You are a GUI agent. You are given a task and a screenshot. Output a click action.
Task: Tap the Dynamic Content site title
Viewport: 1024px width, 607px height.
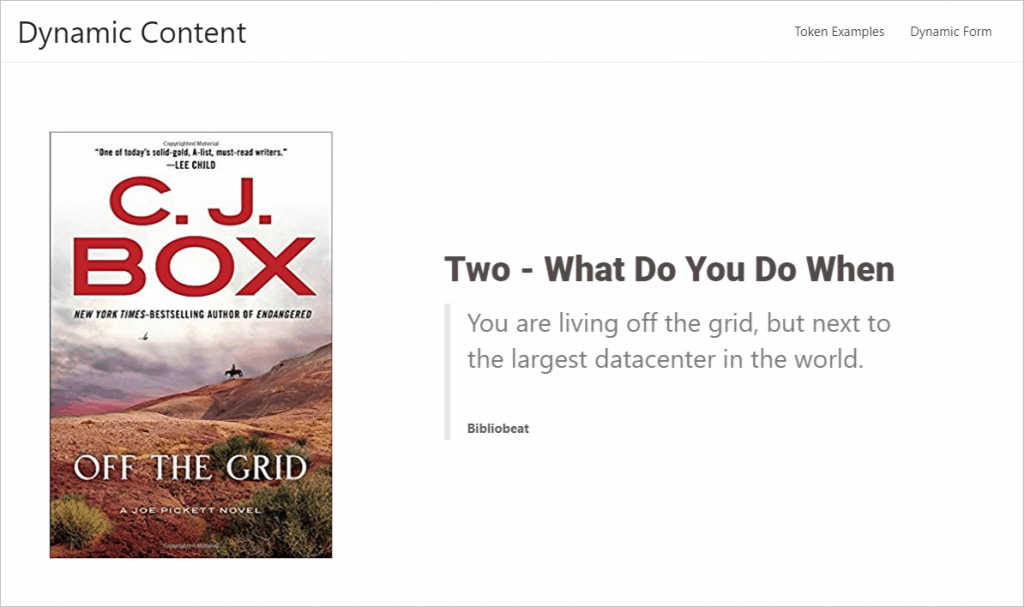pyautogui.click(x=132, y=32)
